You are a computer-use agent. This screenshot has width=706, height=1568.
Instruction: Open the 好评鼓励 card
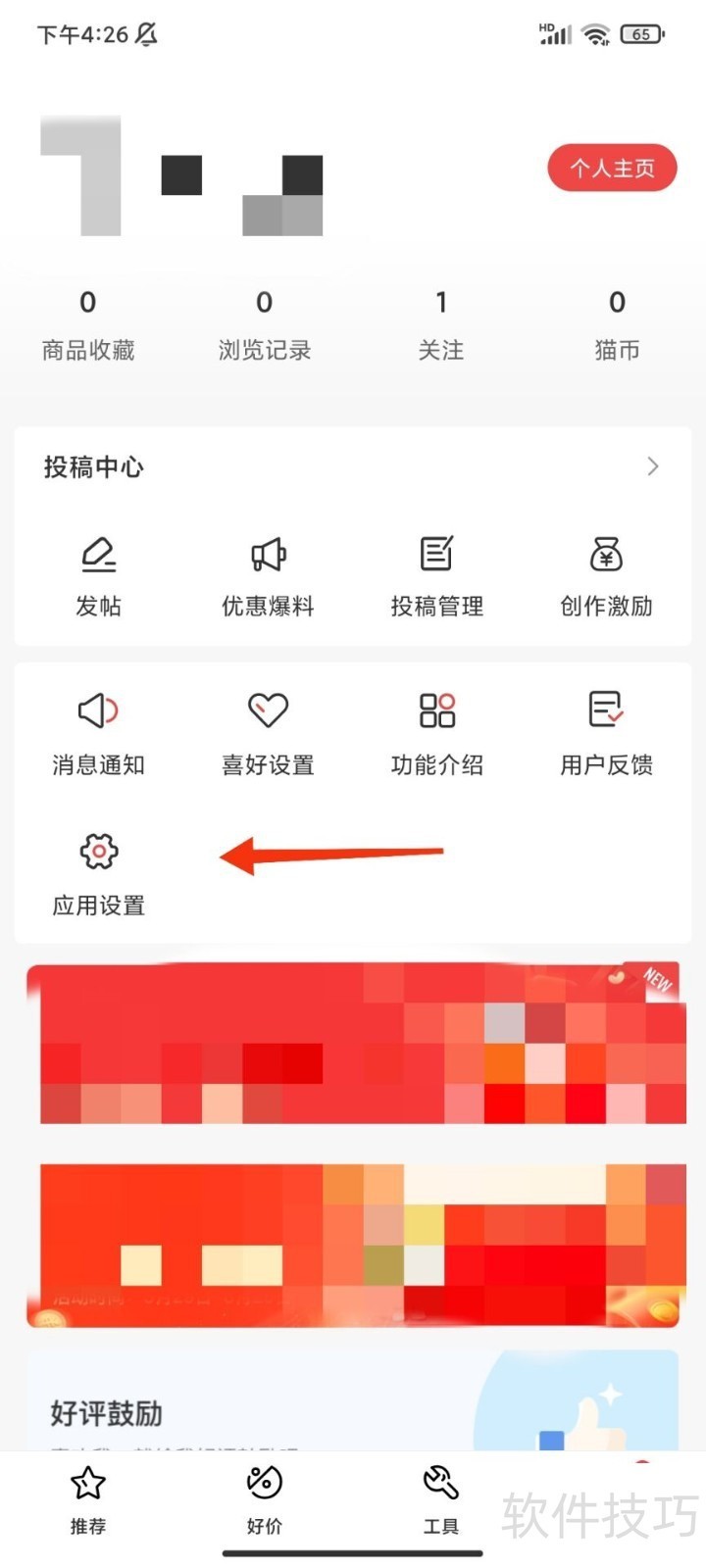[353, 1399]
